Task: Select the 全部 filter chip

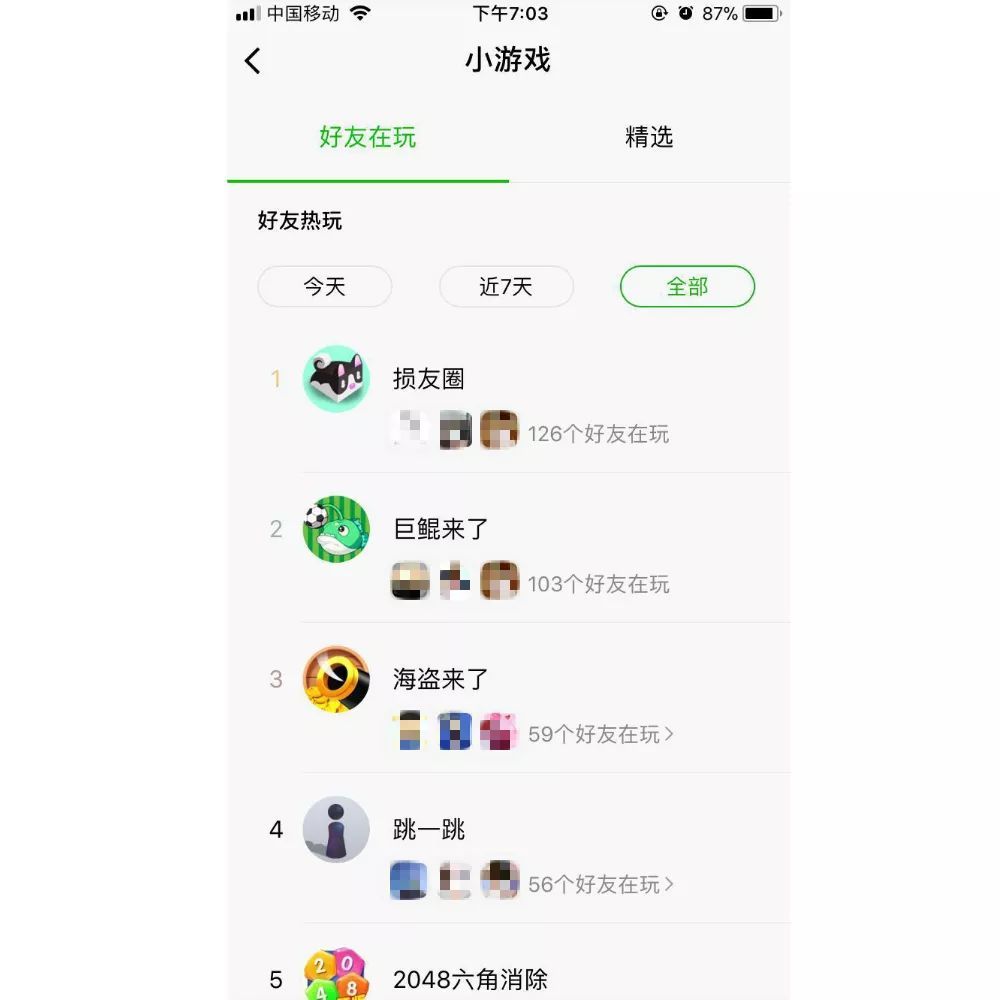Action: click(687, 287)
